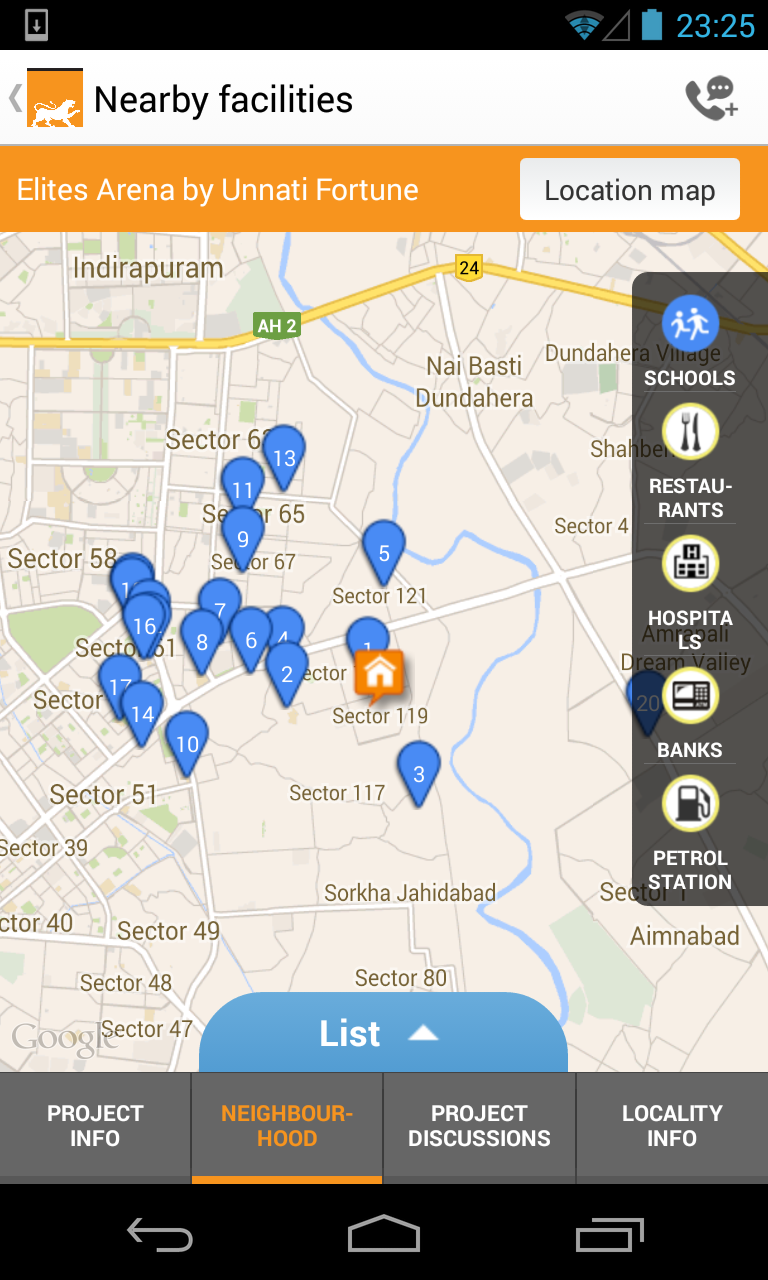Select map marker number 9

coord(243,538)
